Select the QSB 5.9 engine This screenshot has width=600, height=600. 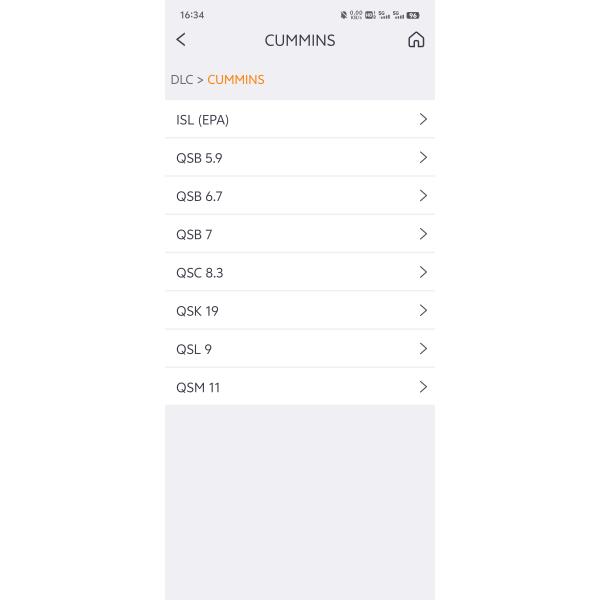coord(300,158)
